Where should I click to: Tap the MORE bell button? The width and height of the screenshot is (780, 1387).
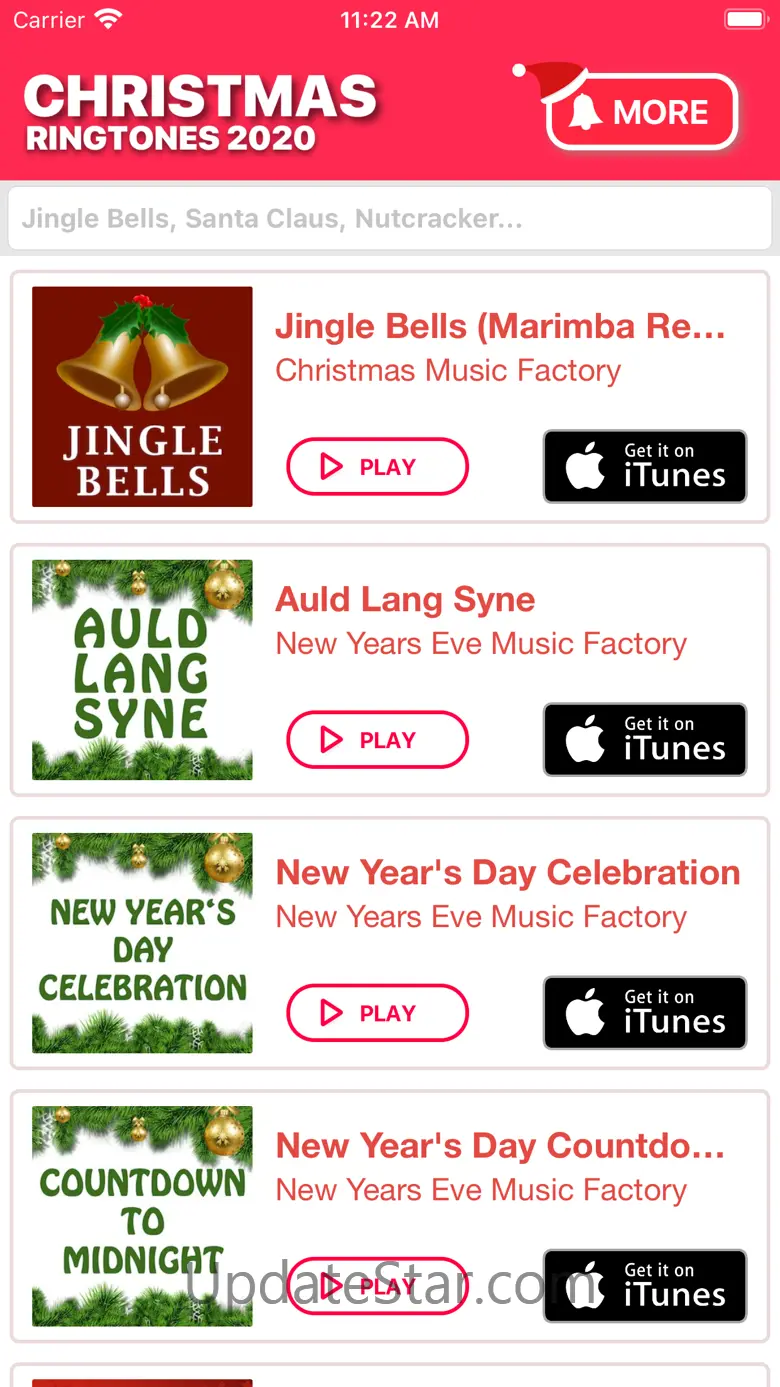pyautogui.click(x=643, y=113)
